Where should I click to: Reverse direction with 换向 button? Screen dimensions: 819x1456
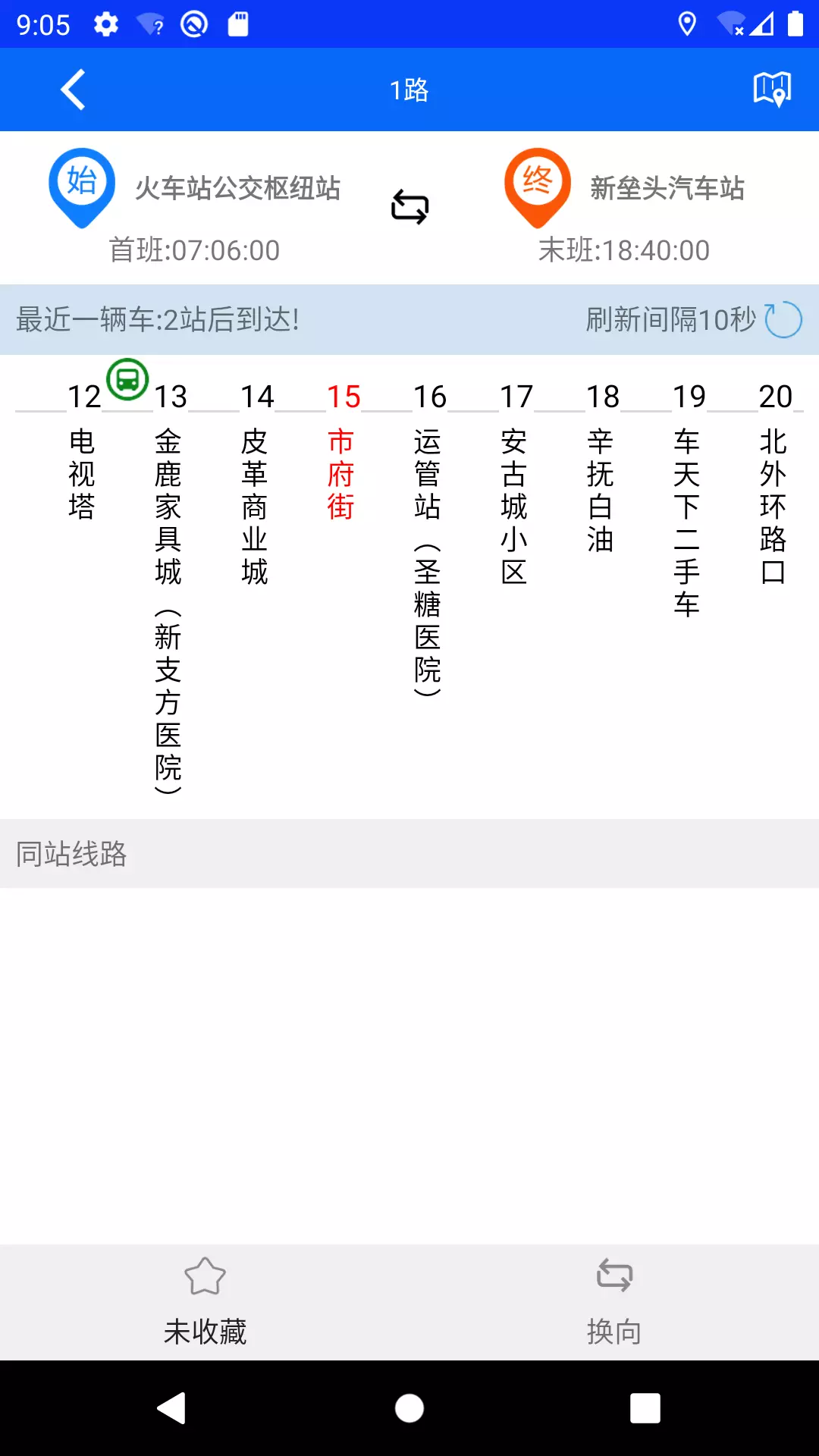(614, 1301)
